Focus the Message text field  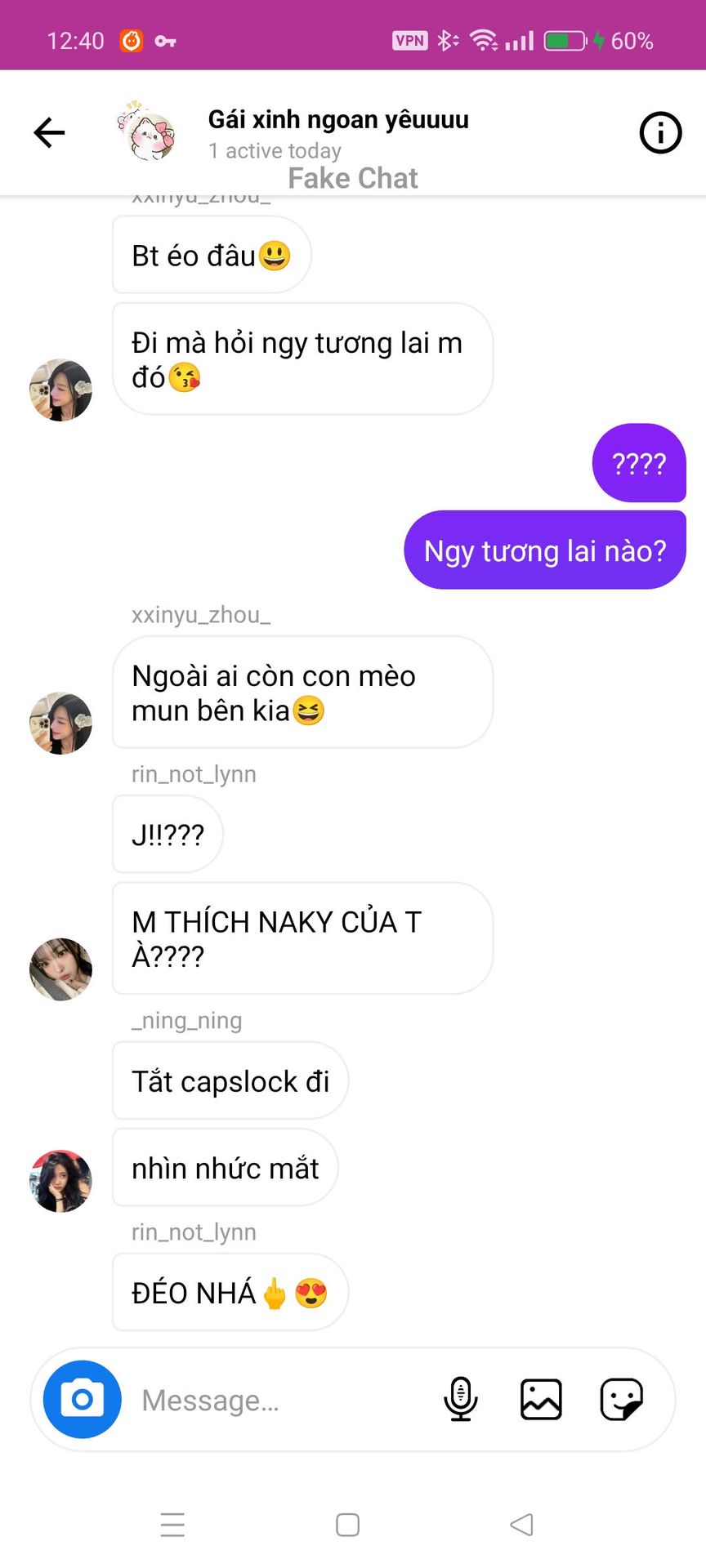[278, 1400]
